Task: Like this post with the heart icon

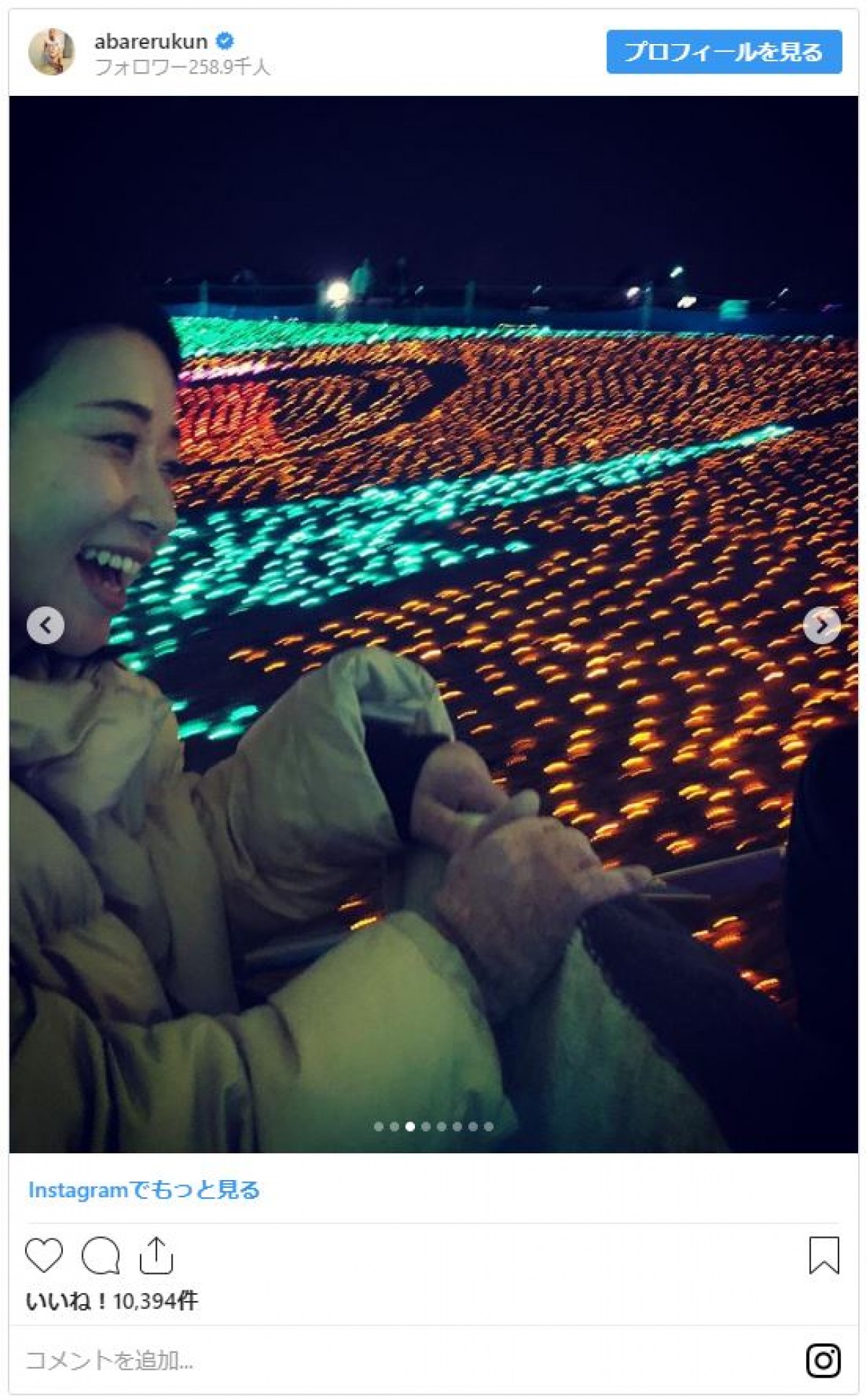Action: pyautogui.click(x=44, y=1256)
